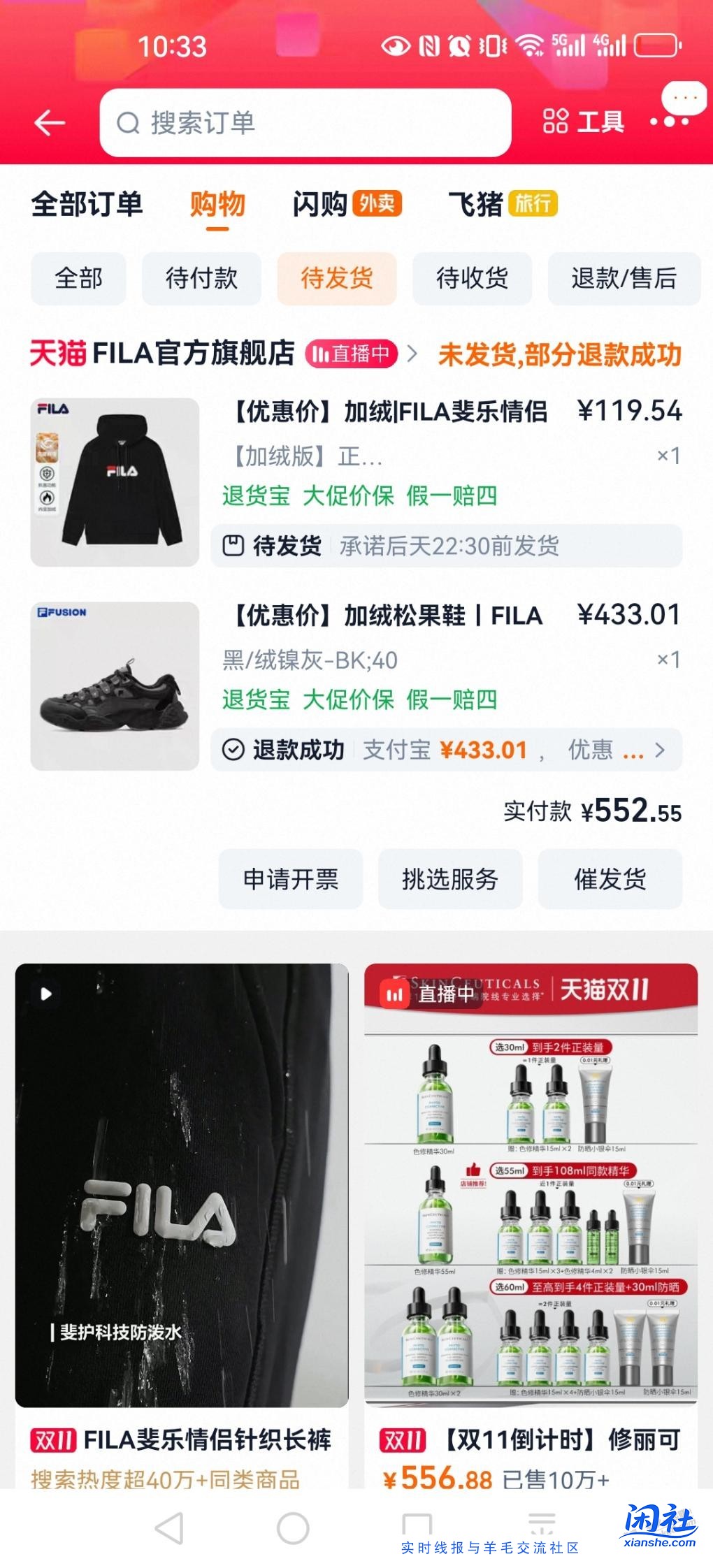Open the 工具 (Tools) panel
713x1568 pixels.
(x=584, y=124)
